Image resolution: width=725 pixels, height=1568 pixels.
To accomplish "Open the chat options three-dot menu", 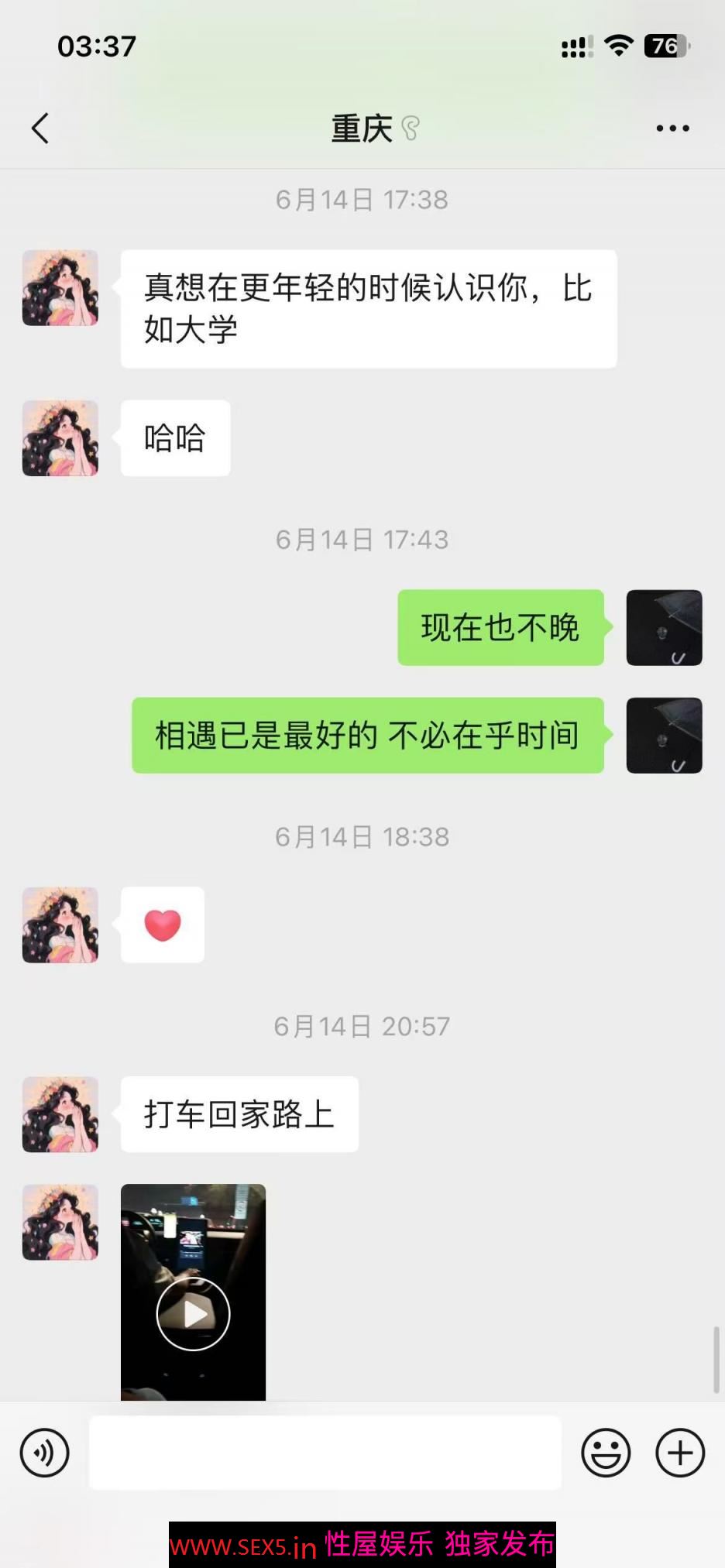I will click(x=672, y=129).
